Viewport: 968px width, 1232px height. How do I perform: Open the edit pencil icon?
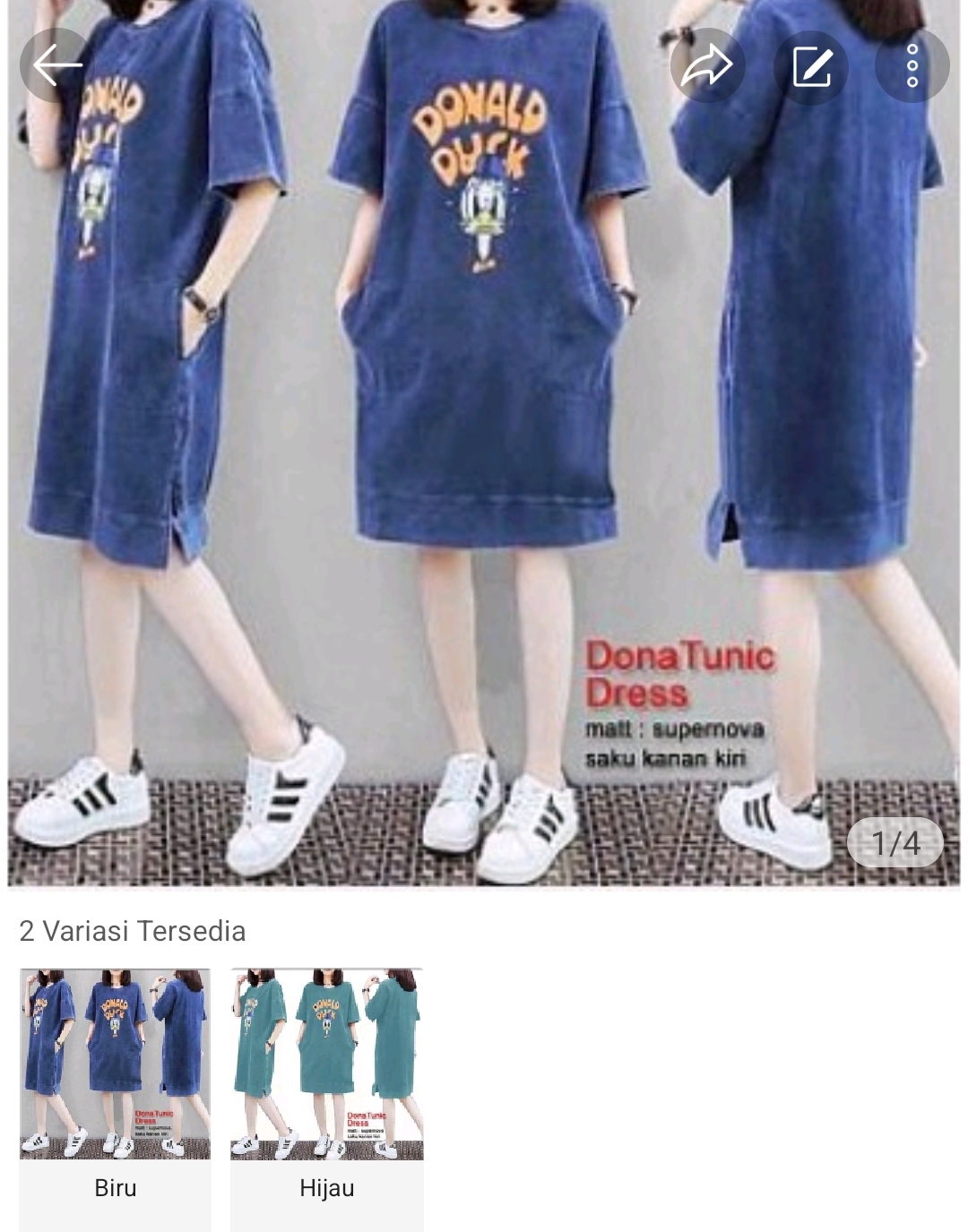point(811,66)
